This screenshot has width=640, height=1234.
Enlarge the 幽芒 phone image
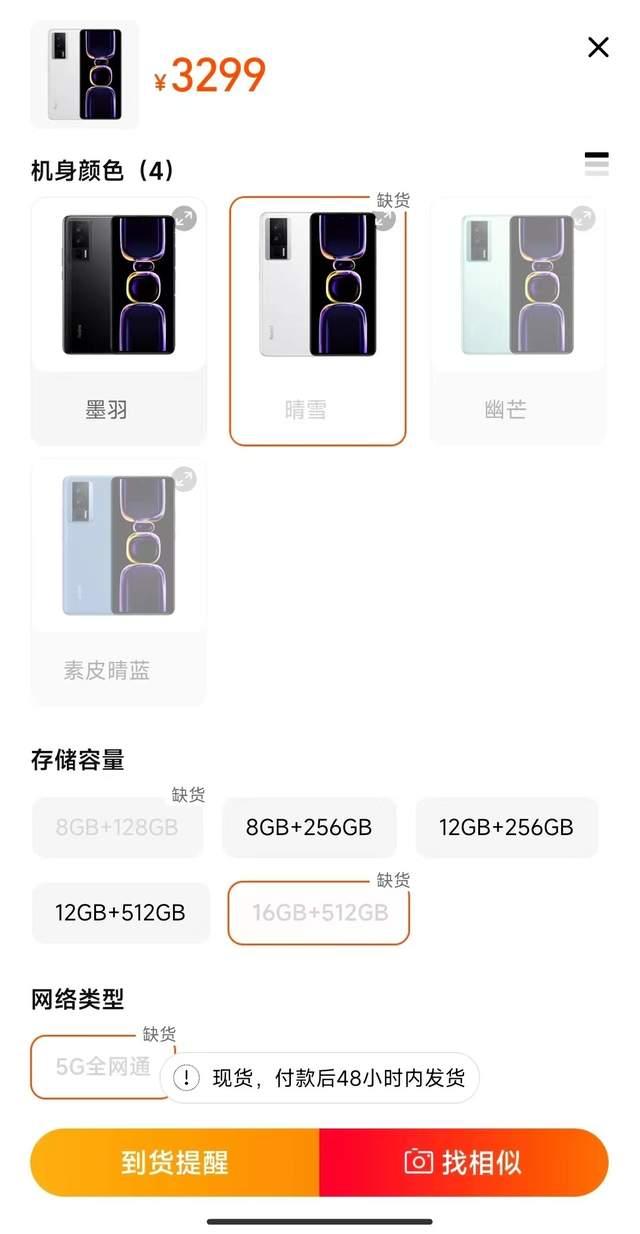point(583,218)
